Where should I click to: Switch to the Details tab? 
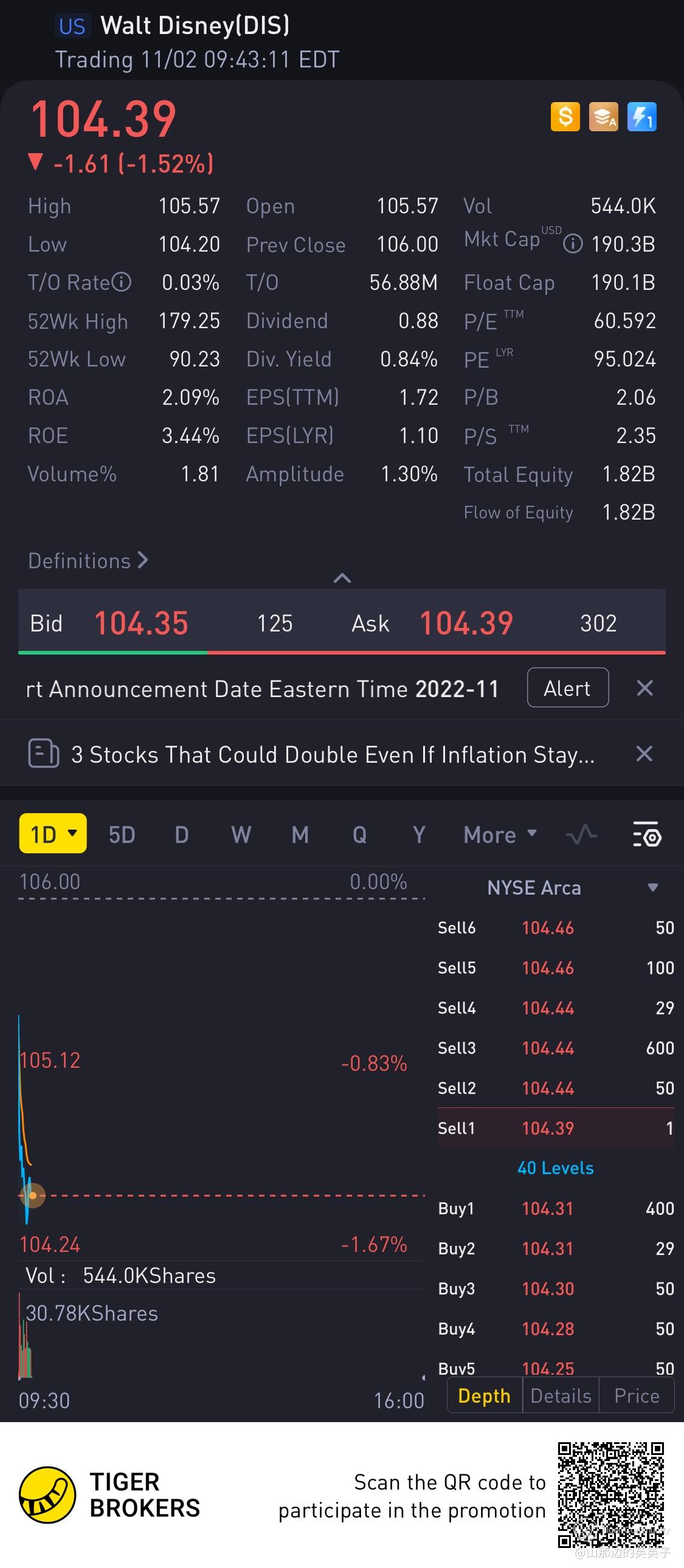[x=561, y=1396]
